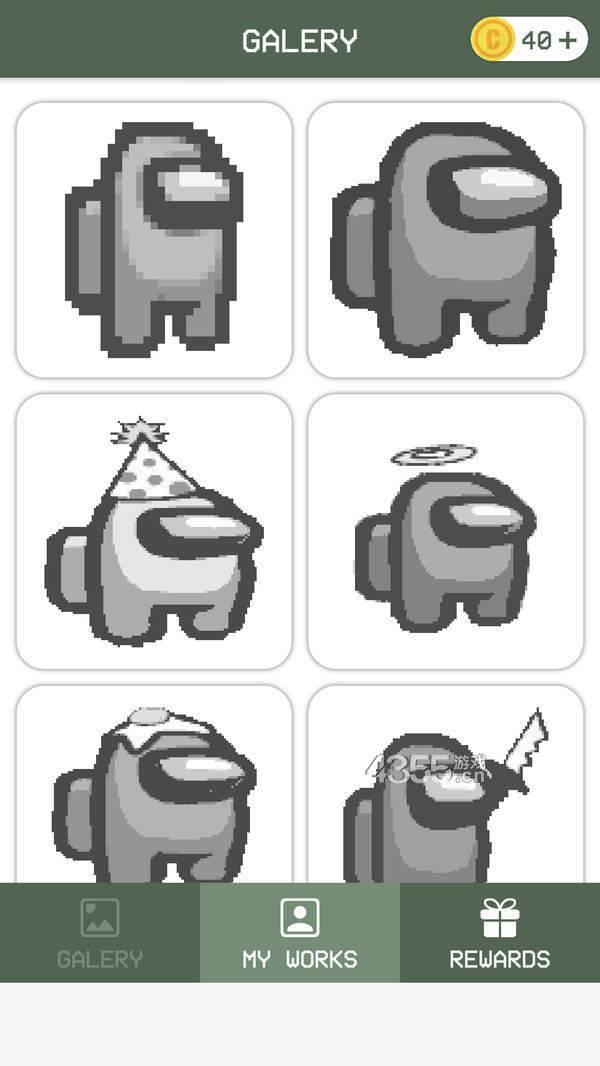The image size is (600, 1066).
Task: Open the party hat crewmate picture
Action: click(x=154, y=531)
